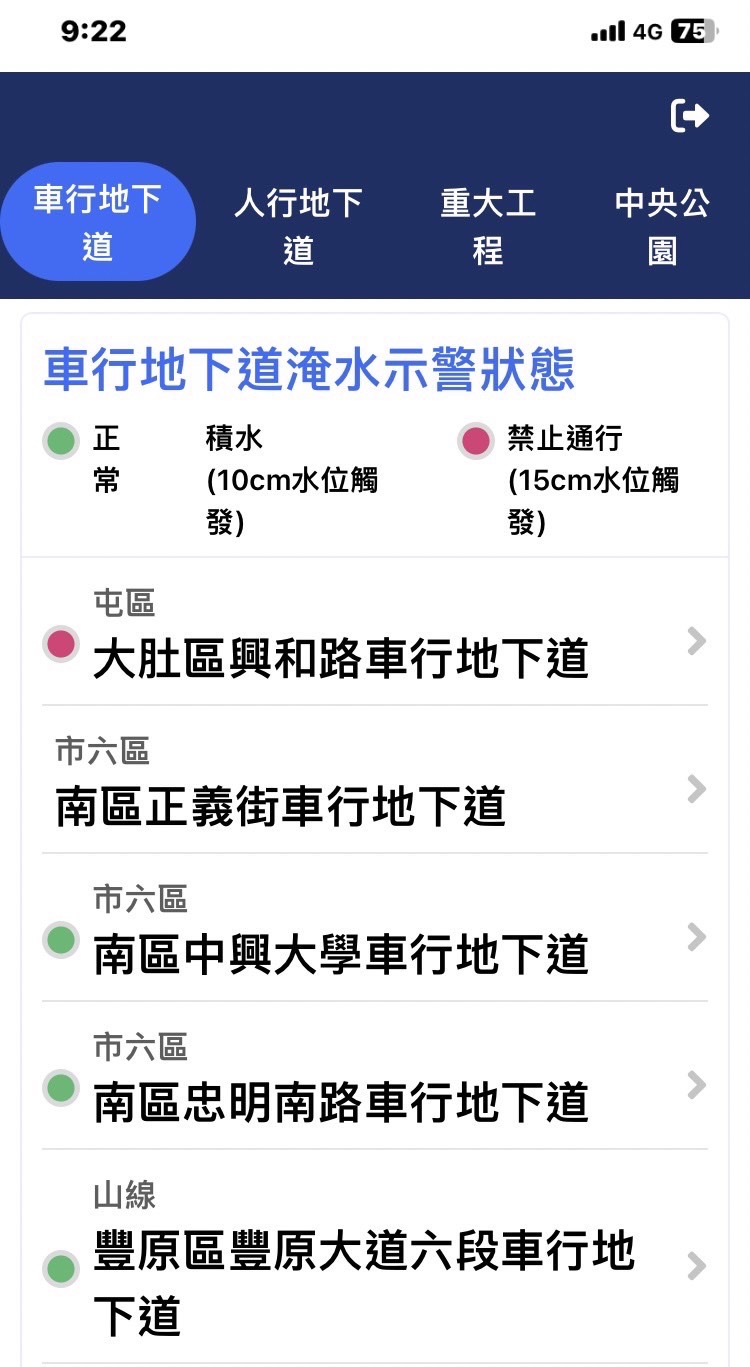Open 豐原區豐原大道六段車行地下道 row

(375, 1256)
